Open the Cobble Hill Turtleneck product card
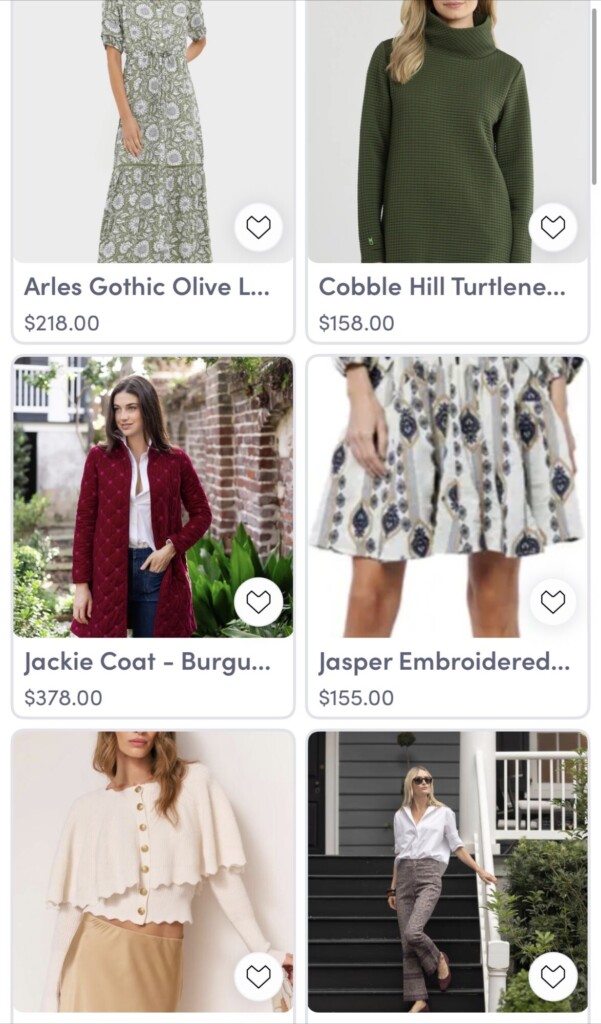The height and width of the screenshot is (1024, 601). 442,287
